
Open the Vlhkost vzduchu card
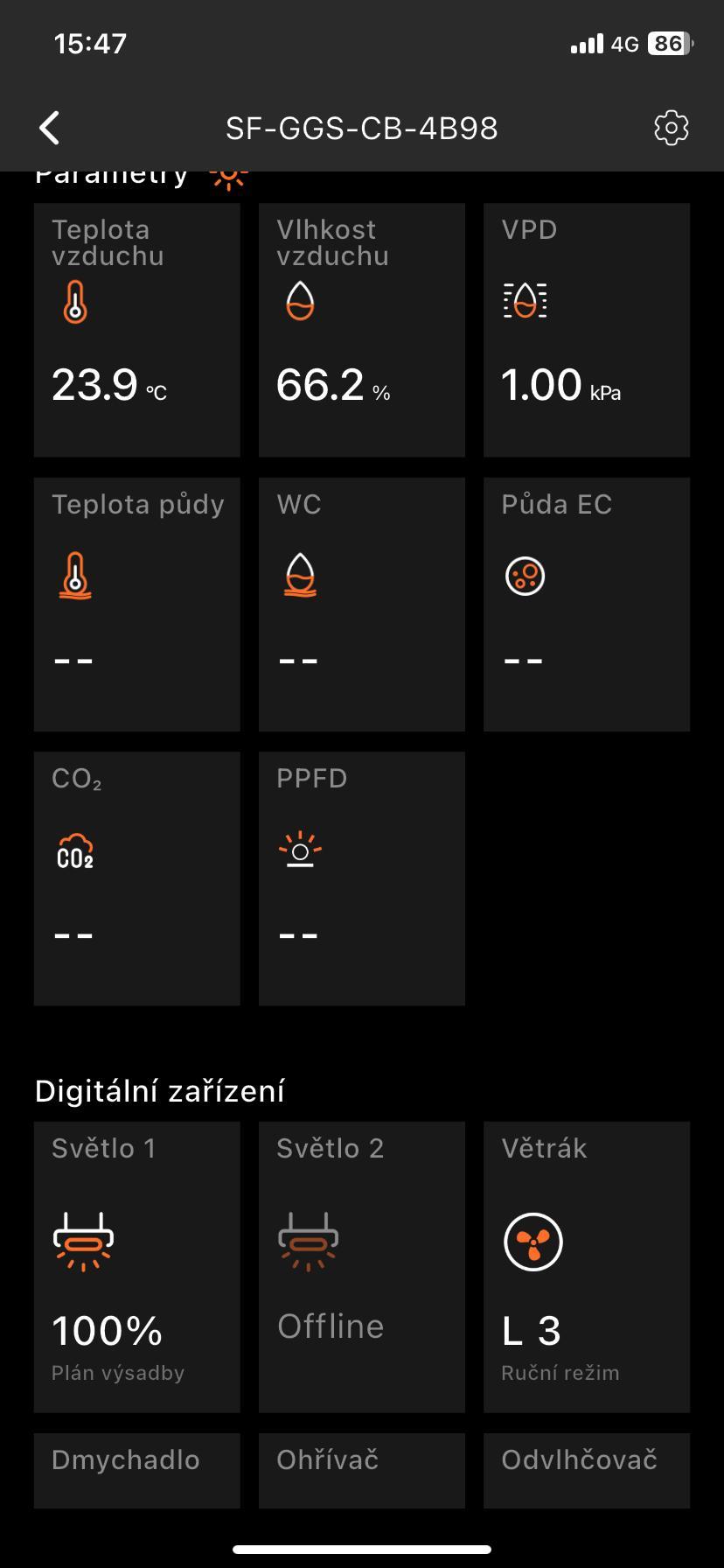point(362,330)
